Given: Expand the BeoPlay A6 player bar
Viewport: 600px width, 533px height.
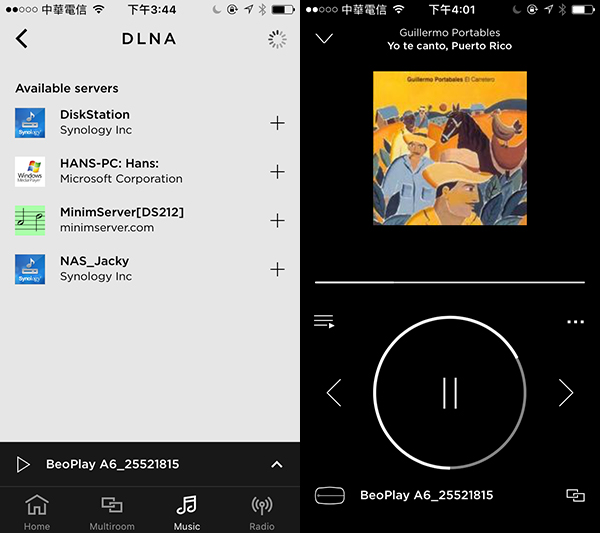Looking at the screenshot, I should pos(277,465).
